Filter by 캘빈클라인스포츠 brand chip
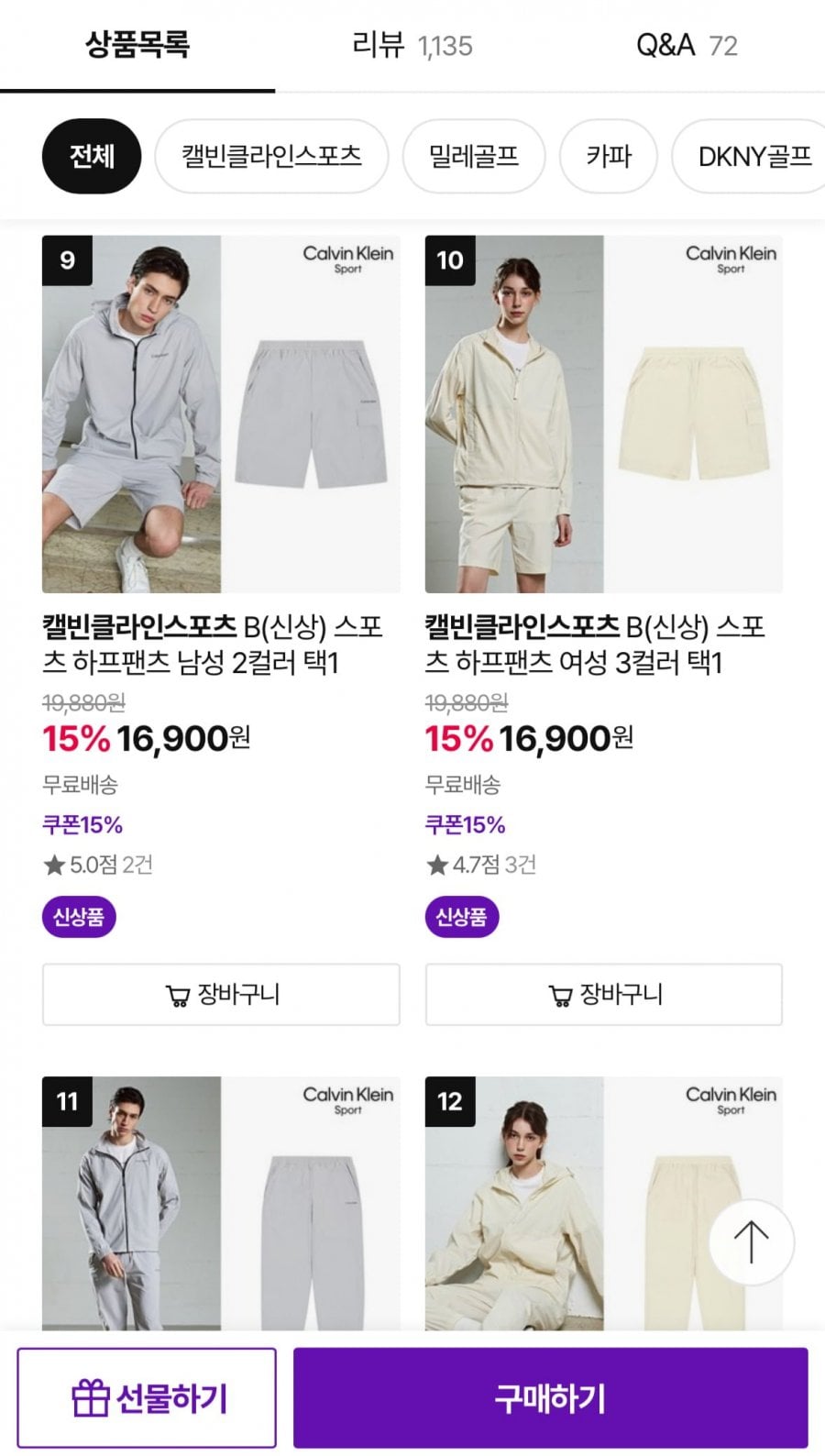This screenshot has height=1456, width=825. tap(271, 157)
